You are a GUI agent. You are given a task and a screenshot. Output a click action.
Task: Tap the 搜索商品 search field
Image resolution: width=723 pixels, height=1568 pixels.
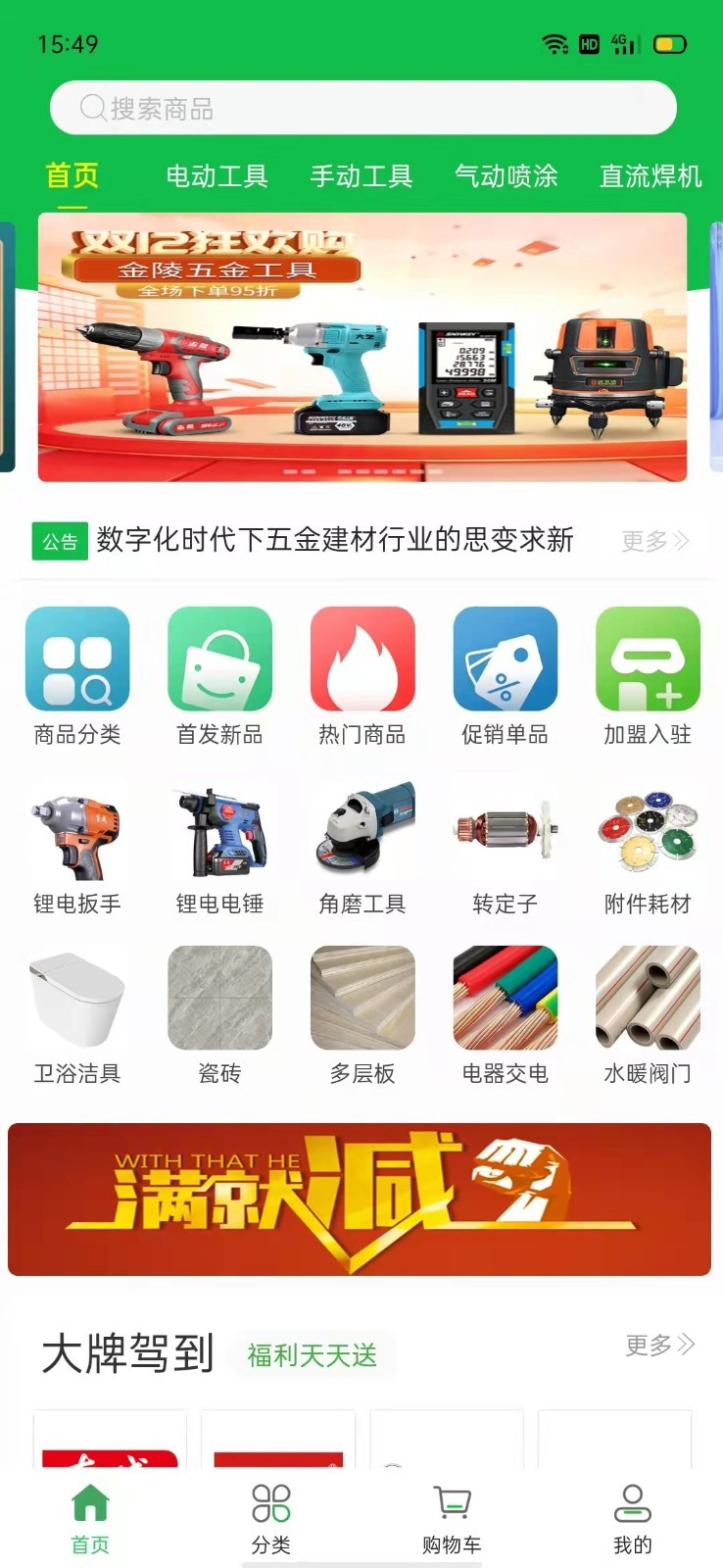click(361, 108)
